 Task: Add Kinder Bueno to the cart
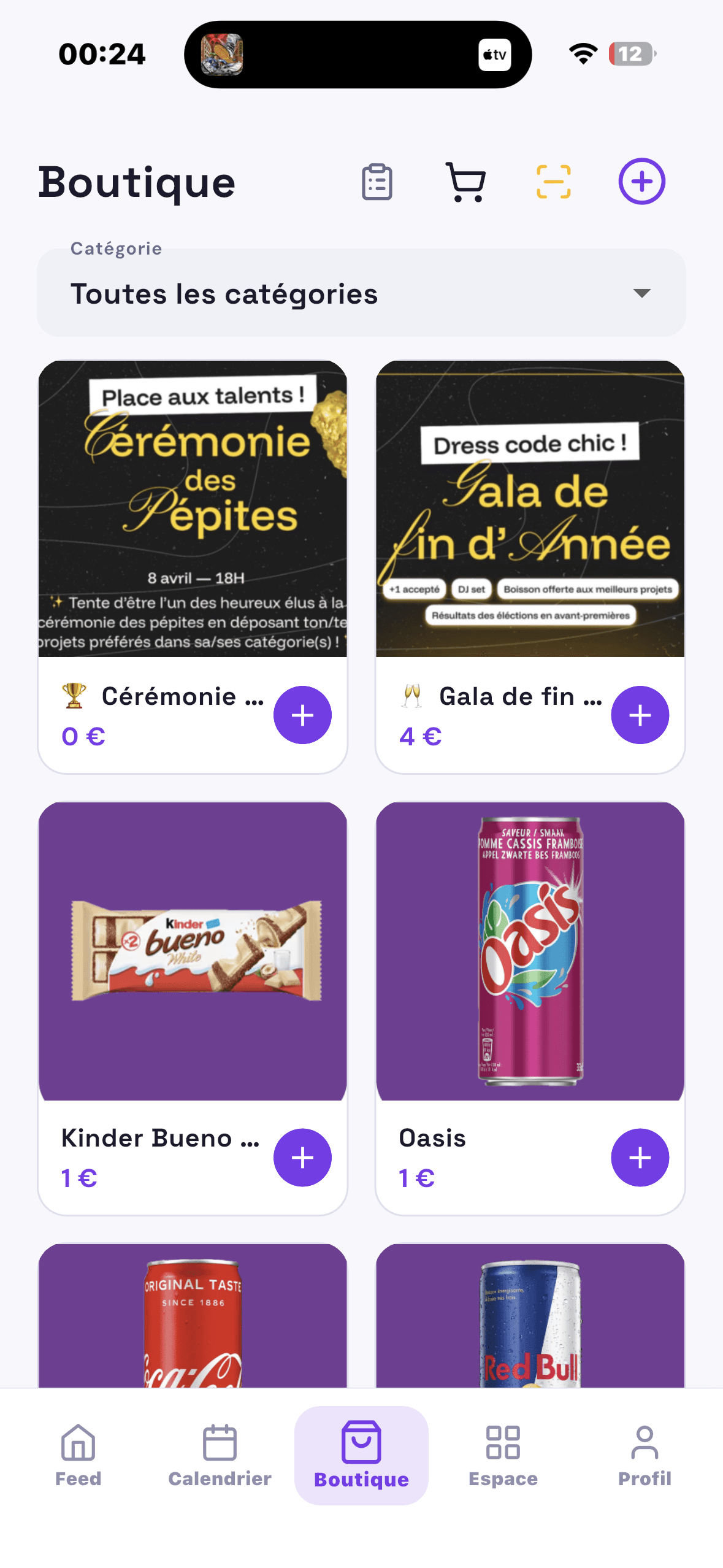(x=302, y=1157)
